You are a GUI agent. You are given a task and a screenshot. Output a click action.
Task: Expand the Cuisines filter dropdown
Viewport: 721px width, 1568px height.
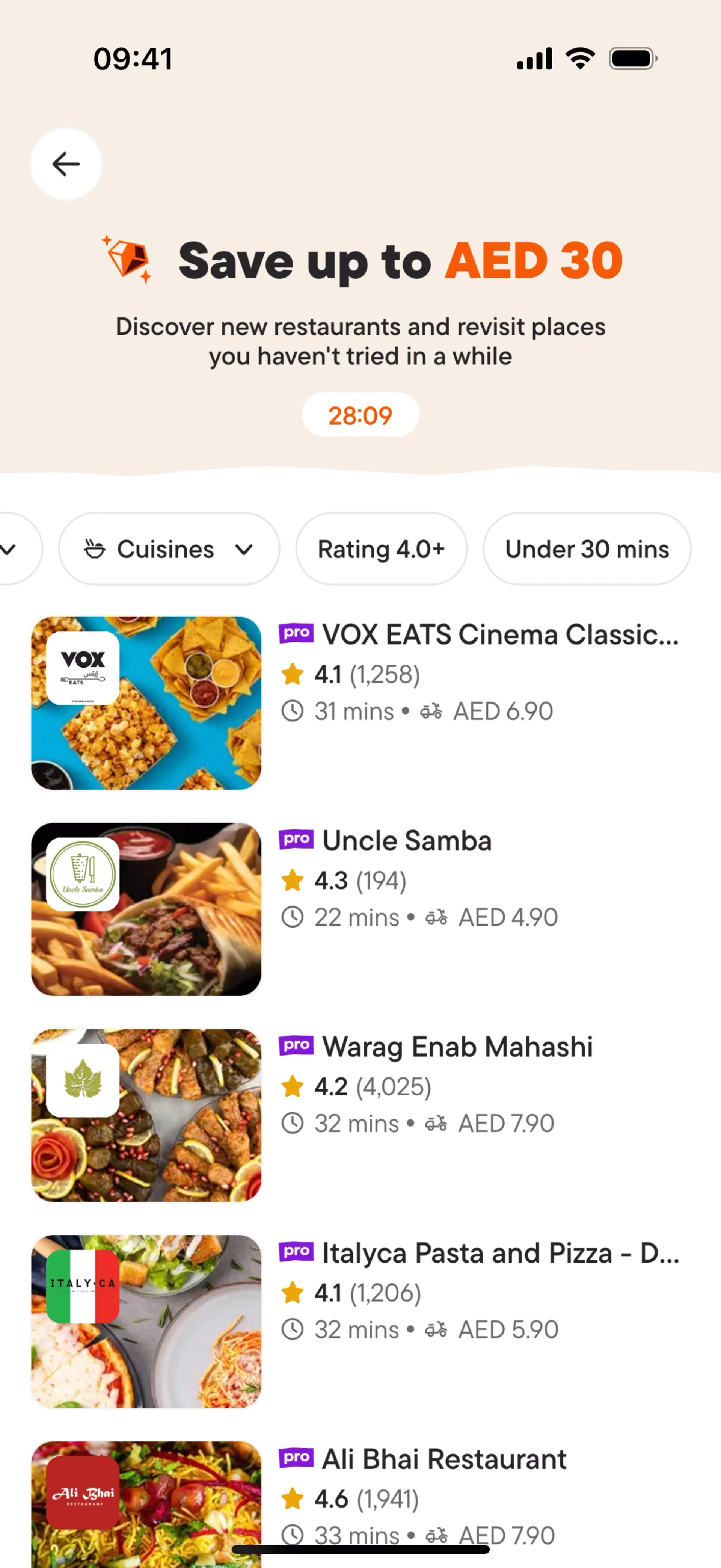[x=169, y=549]
